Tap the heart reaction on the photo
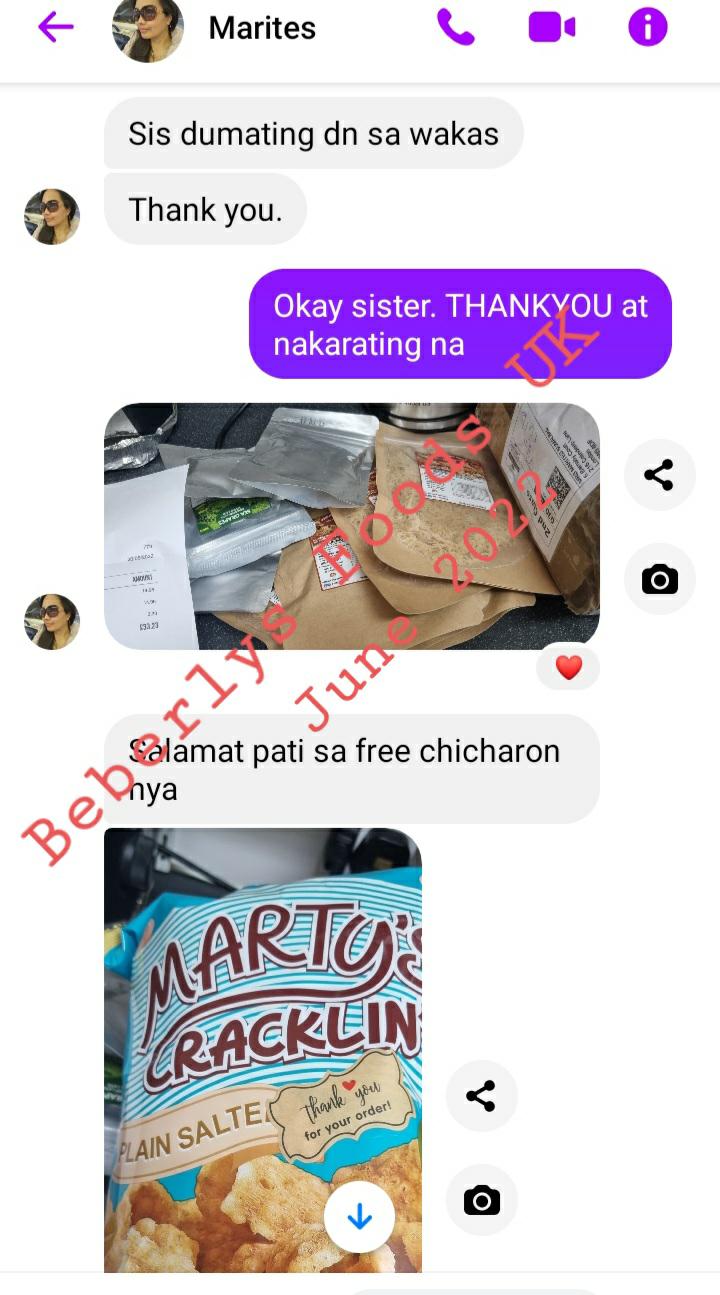Screen dimensions: 720x1295 coord(567,666)
